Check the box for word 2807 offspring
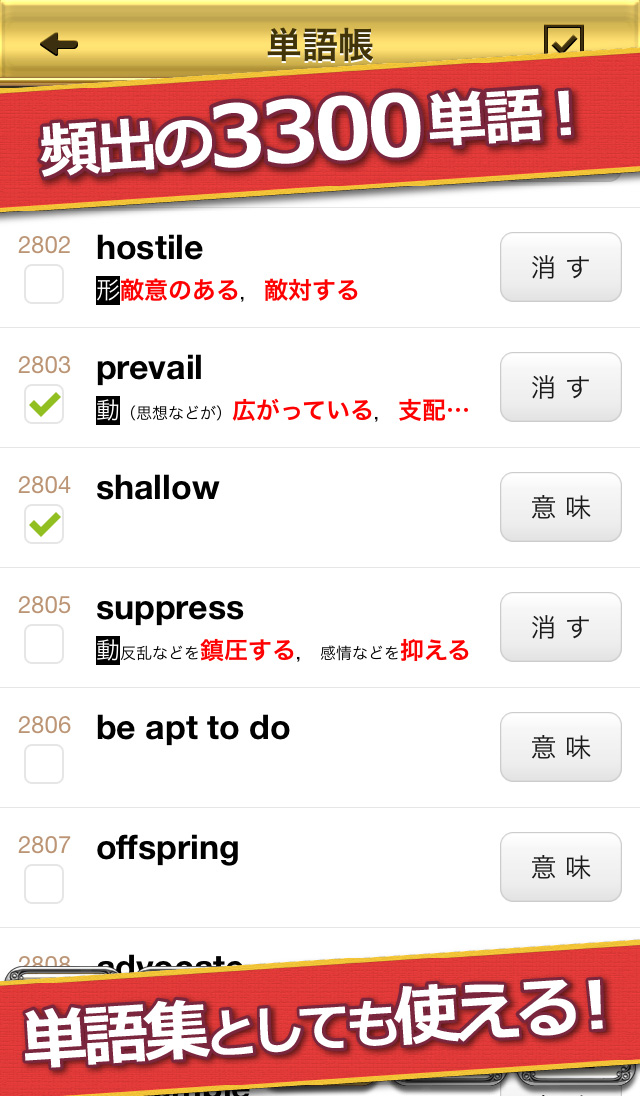640x1096 pixels. click(x=44, y=884)
